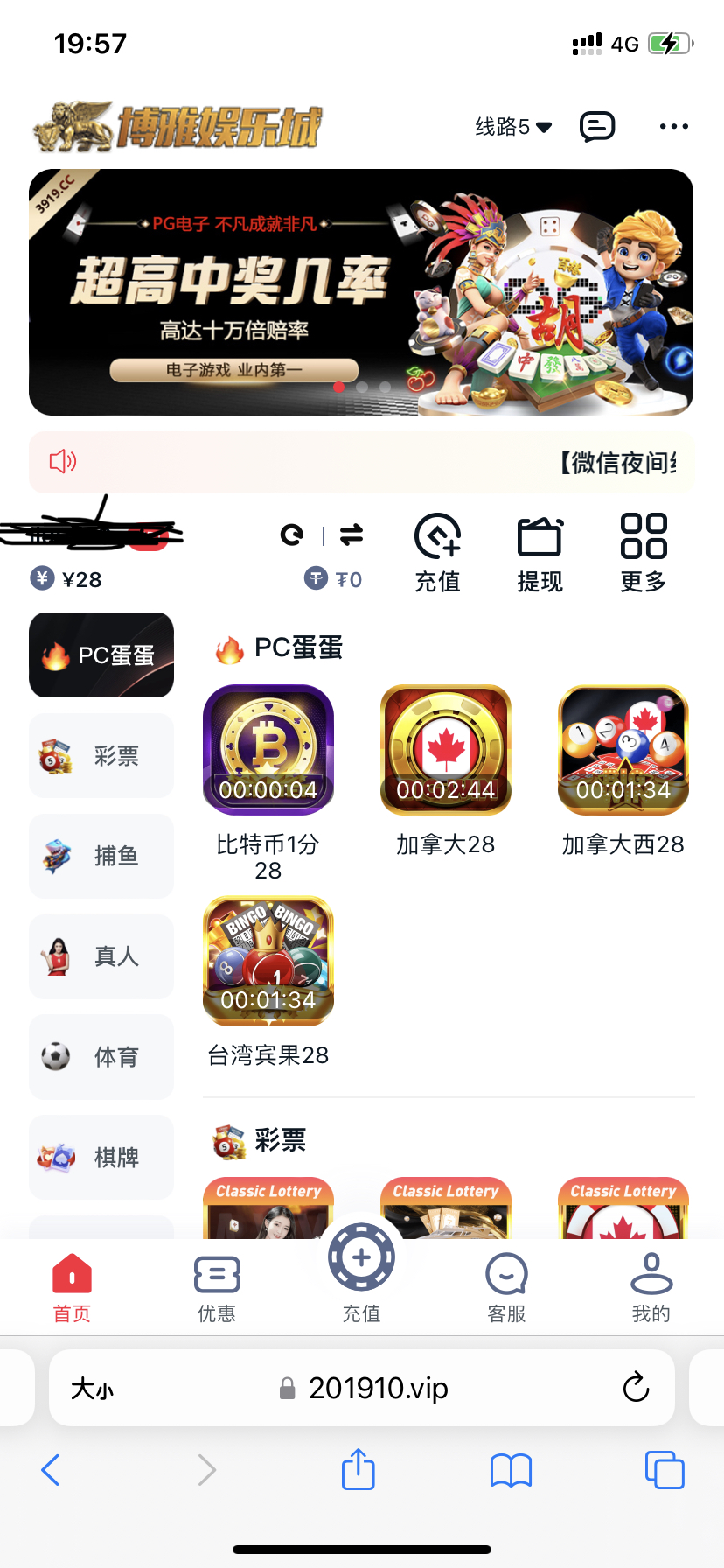Toggle the ₮0 USDT balance display
Viewport: 724px width, 1568px height.
click(x=333, y=578)
